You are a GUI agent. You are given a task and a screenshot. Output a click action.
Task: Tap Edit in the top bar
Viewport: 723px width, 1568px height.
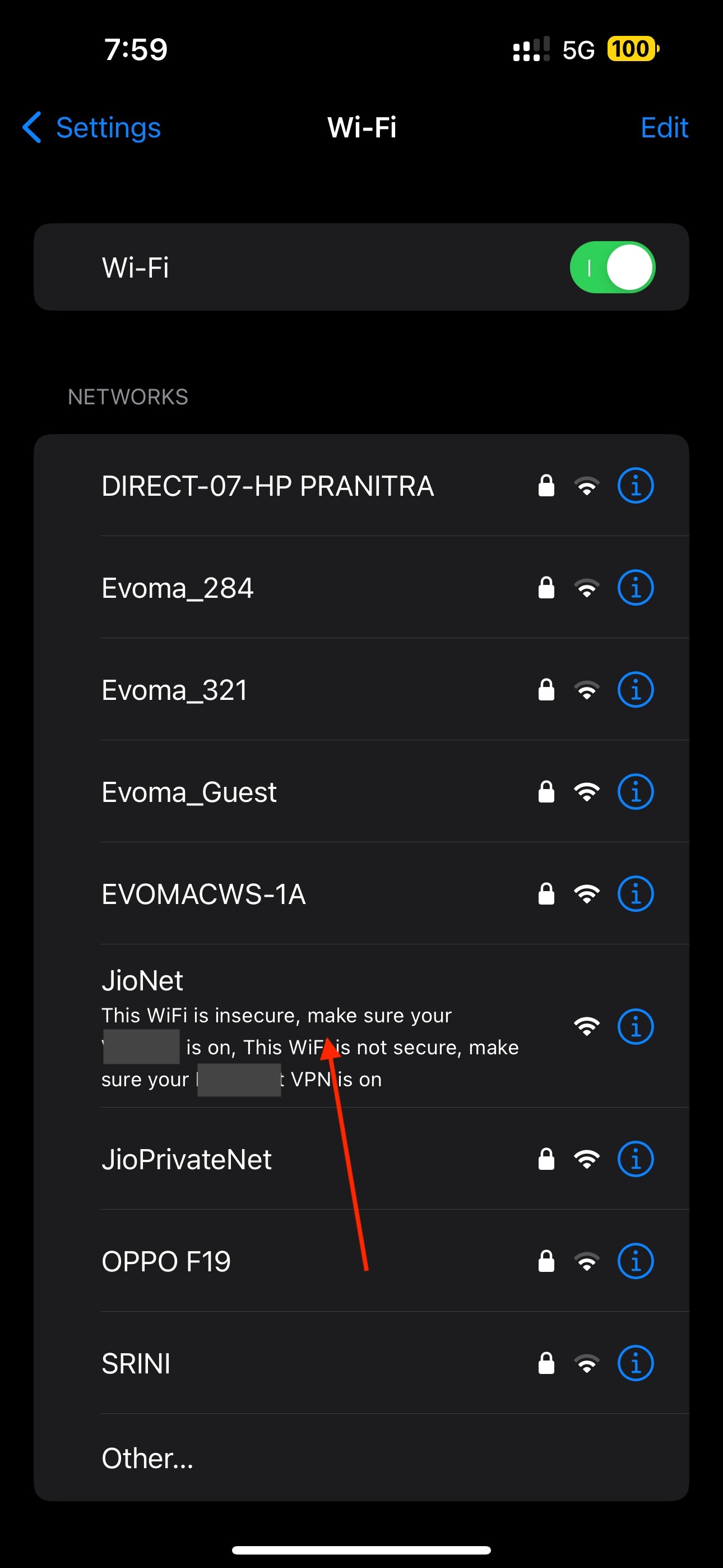click(664, 128)
